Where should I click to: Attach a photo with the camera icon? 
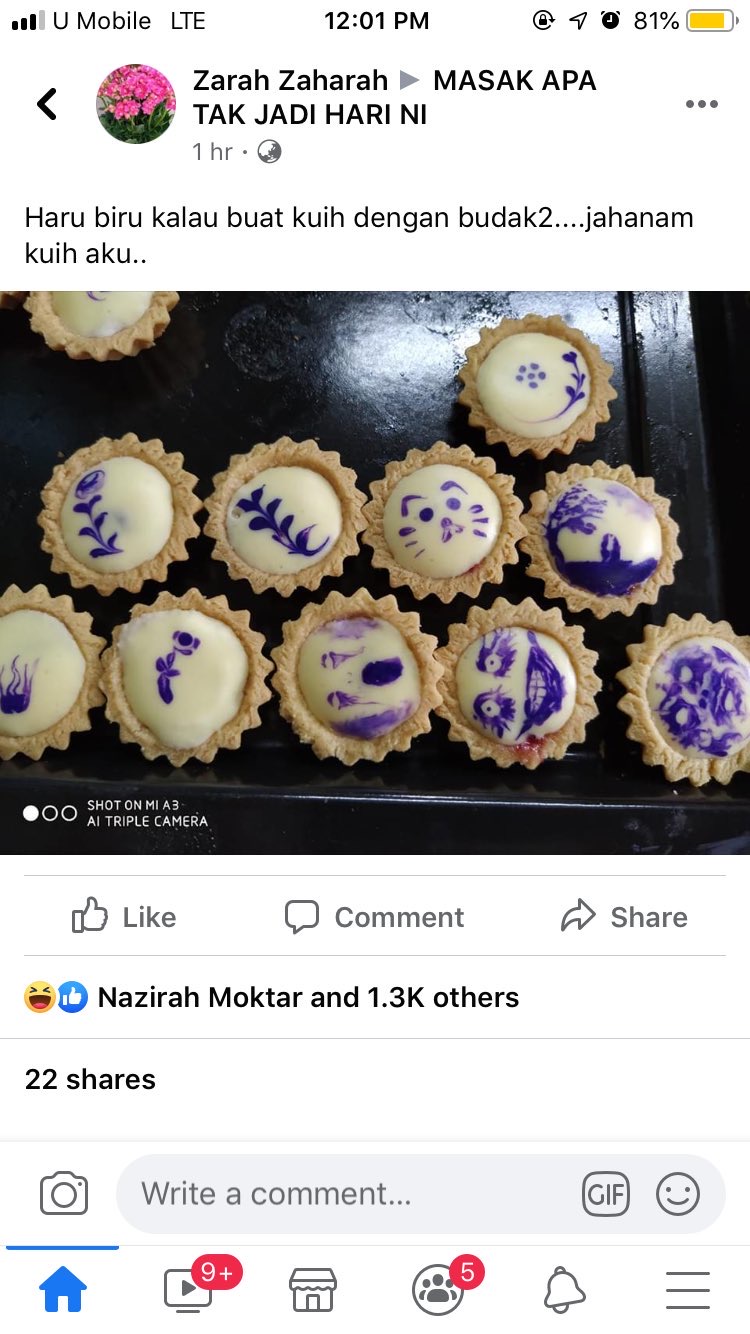64,1194
